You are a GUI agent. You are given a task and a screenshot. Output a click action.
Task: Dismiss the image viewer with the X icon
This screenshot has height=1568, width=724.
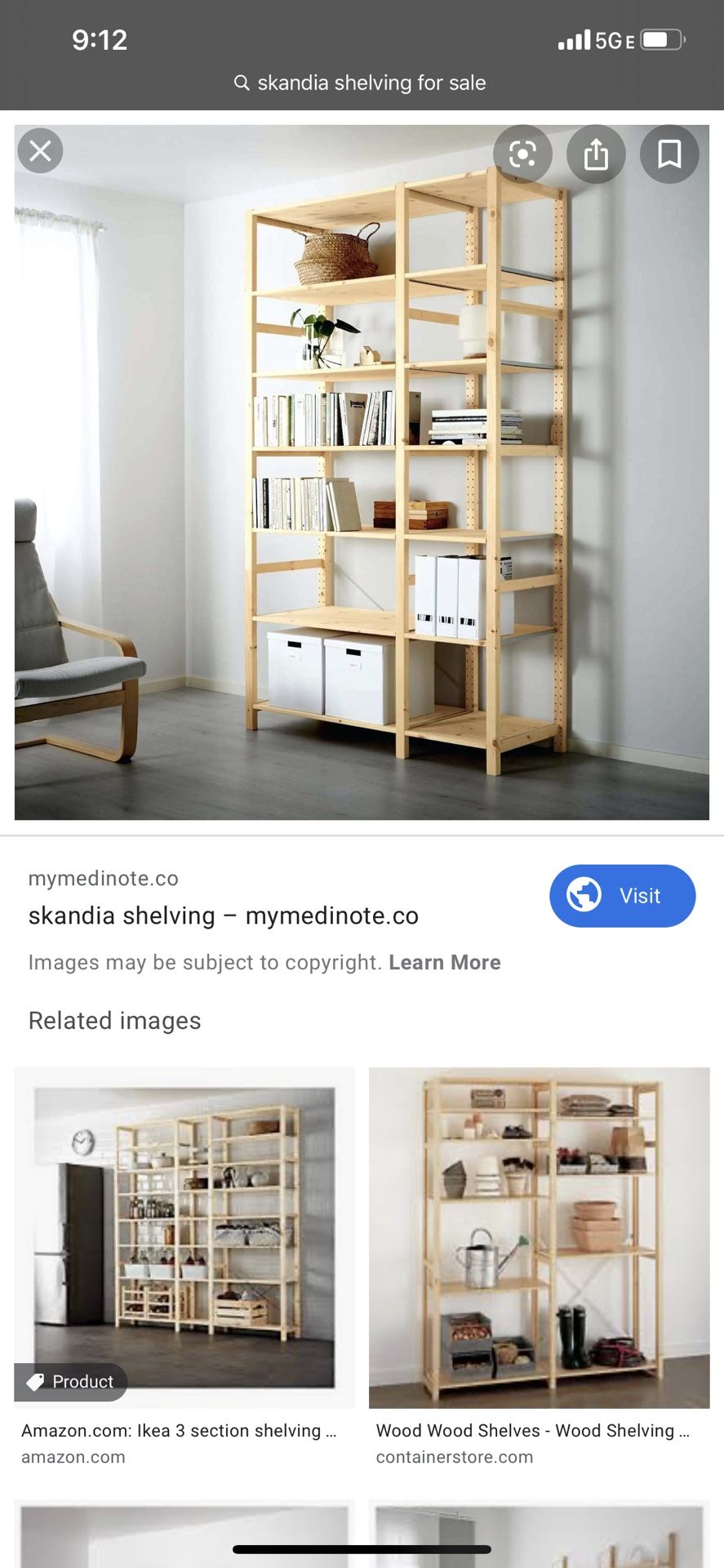pyautogui.click(x=39, y=150)
